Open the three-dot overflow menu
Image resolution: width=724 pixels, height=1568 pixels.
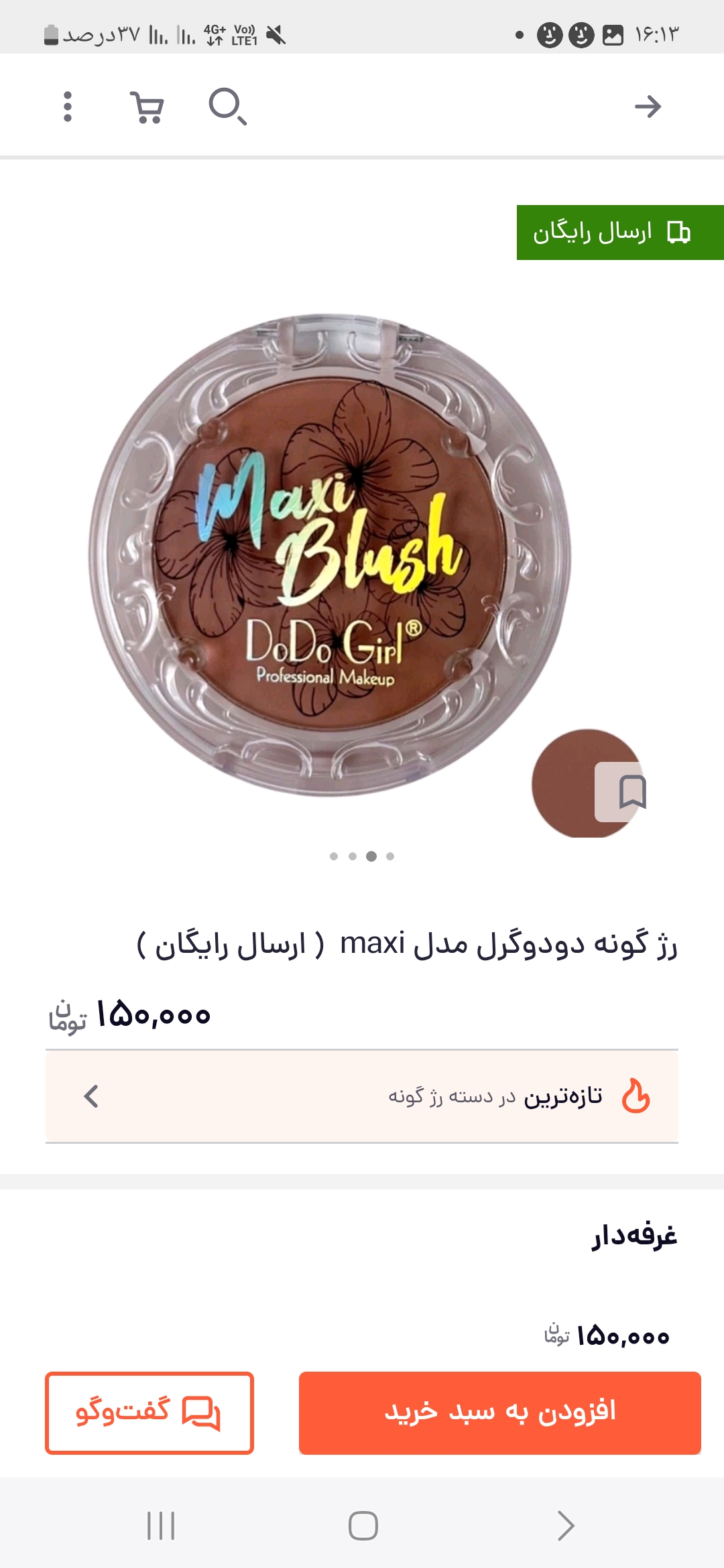click(x=67, y=107)
